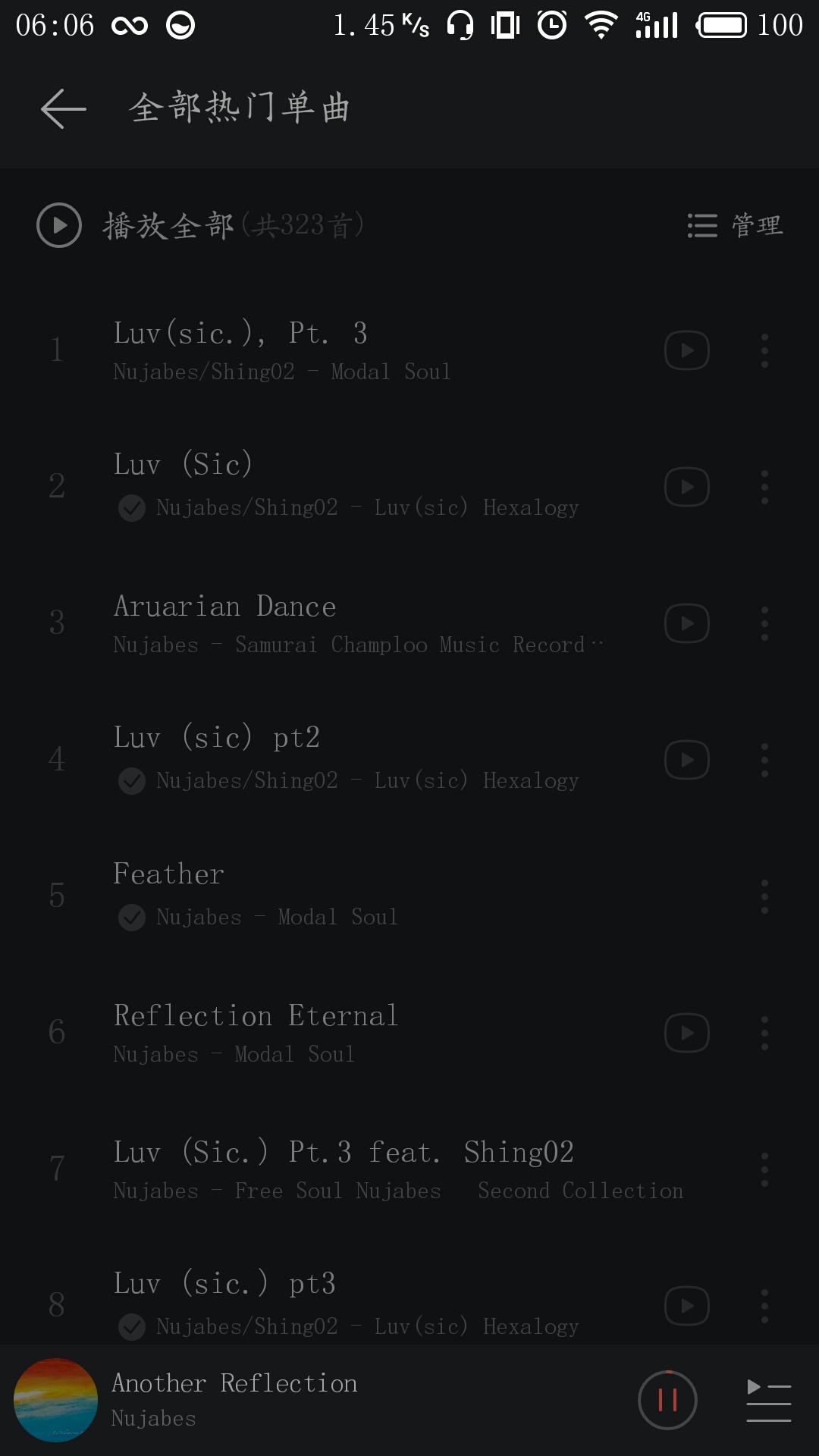
Task: Open song 2, Luv (Sic)
Action: 341,484
